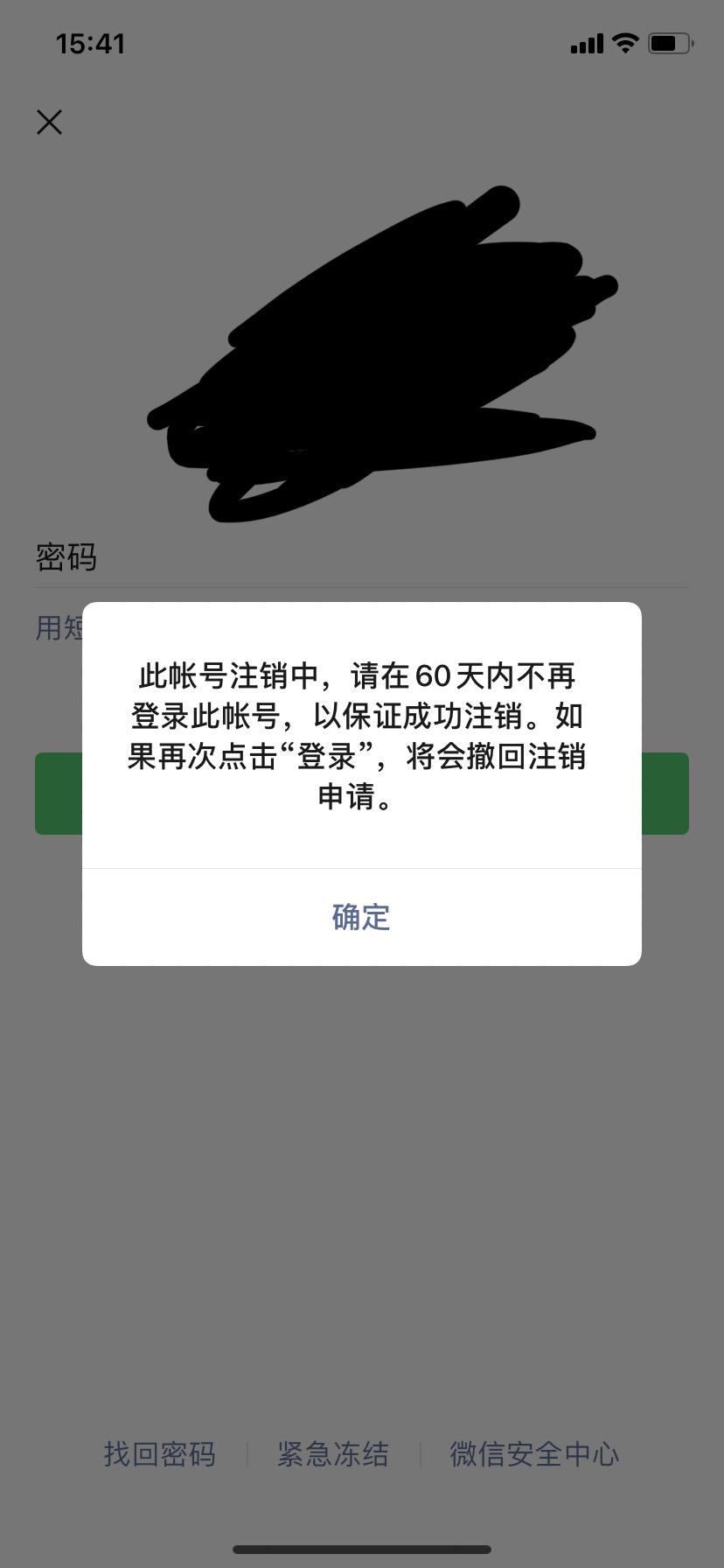724x1568 pixels.
Task: Open 找回密码 to recover password
Action: point(159,1453)
